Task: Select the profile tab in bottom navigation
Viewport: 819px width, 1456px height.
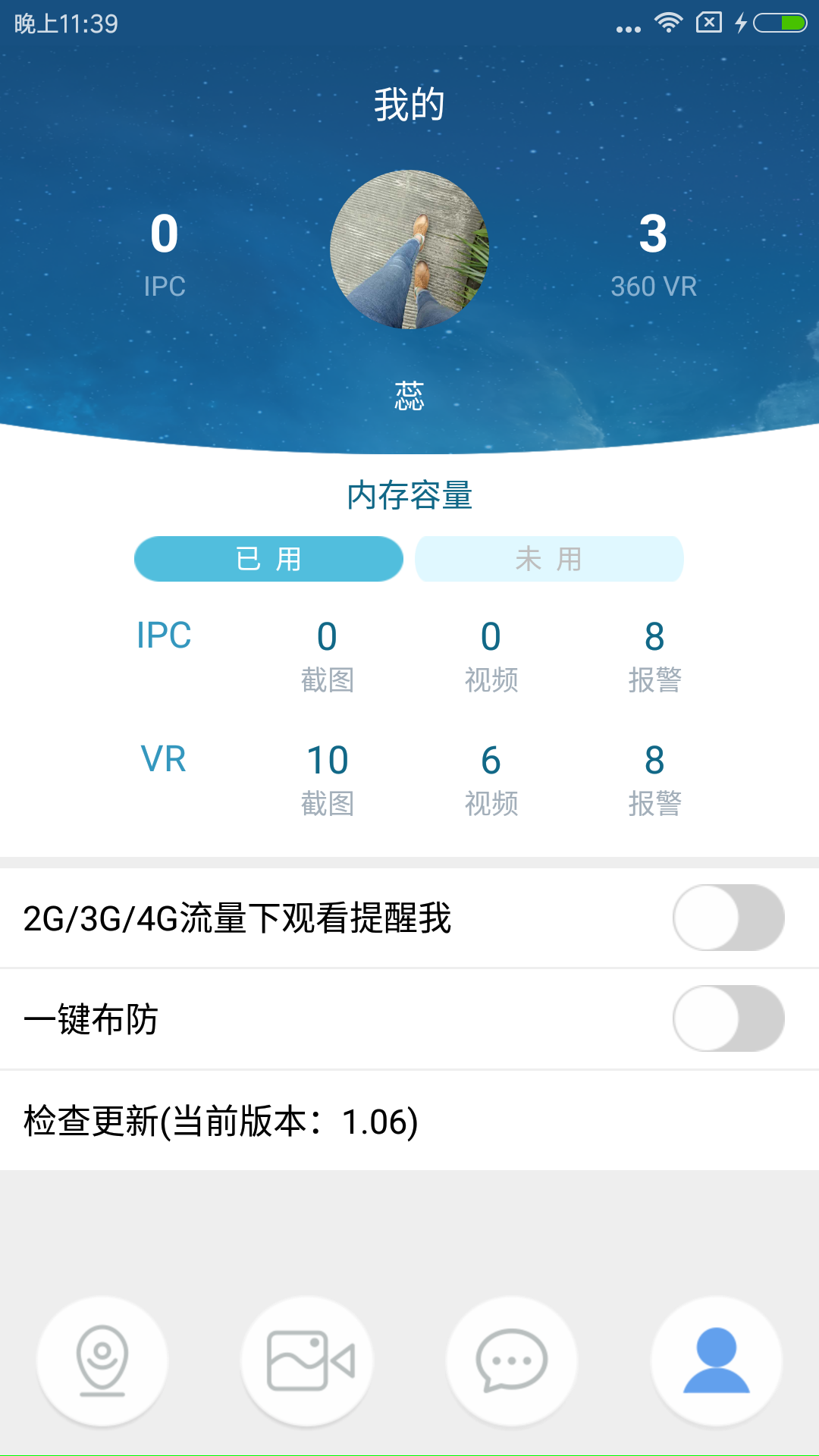Action: click(717, 1361)
